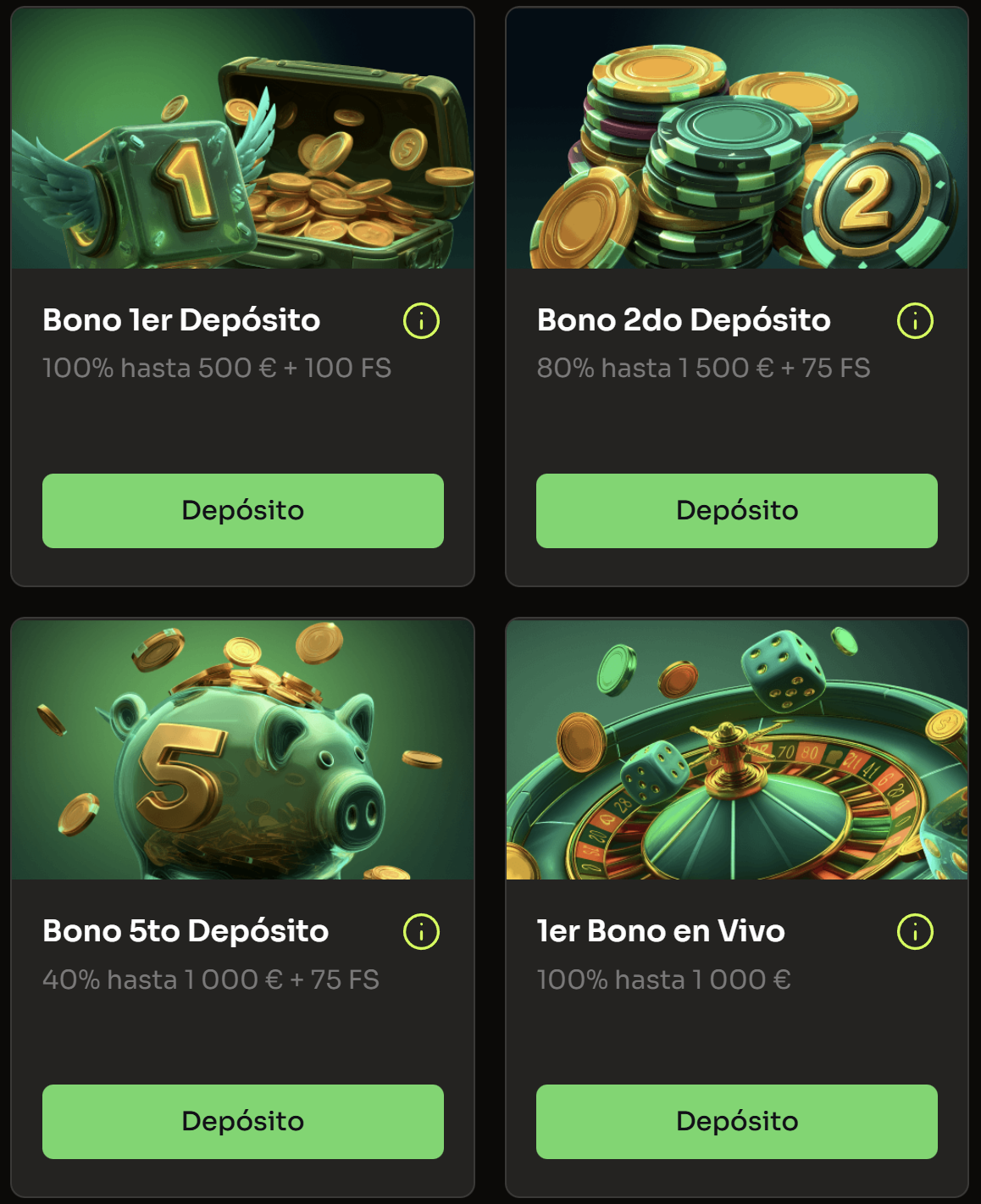This screenshot has height=1204, width=981.
Task: Open info icon for Bono 1er Depósito
Action: (x=421, y=321)
